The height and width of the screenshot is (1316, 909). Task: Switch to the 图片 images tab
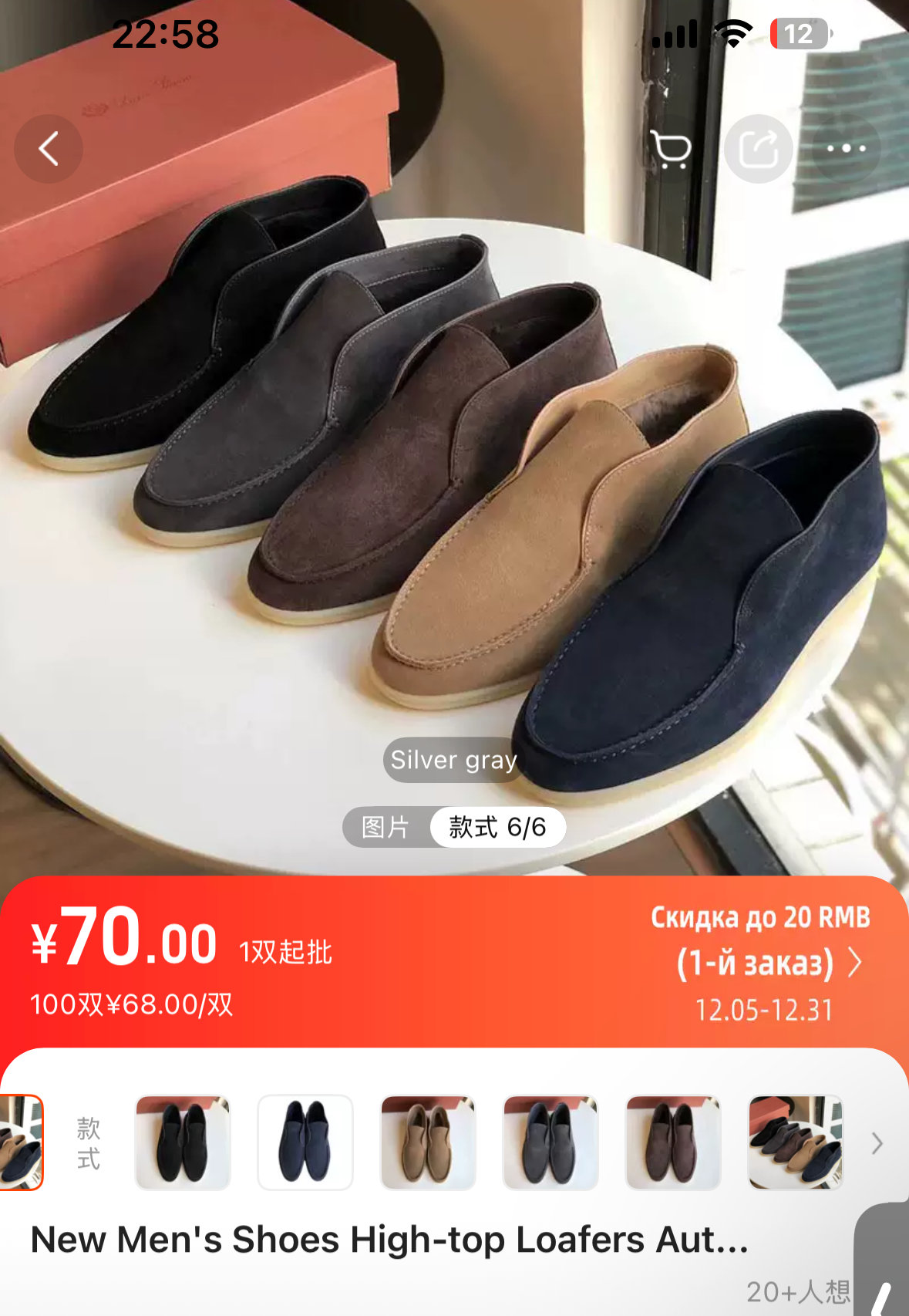385,827
